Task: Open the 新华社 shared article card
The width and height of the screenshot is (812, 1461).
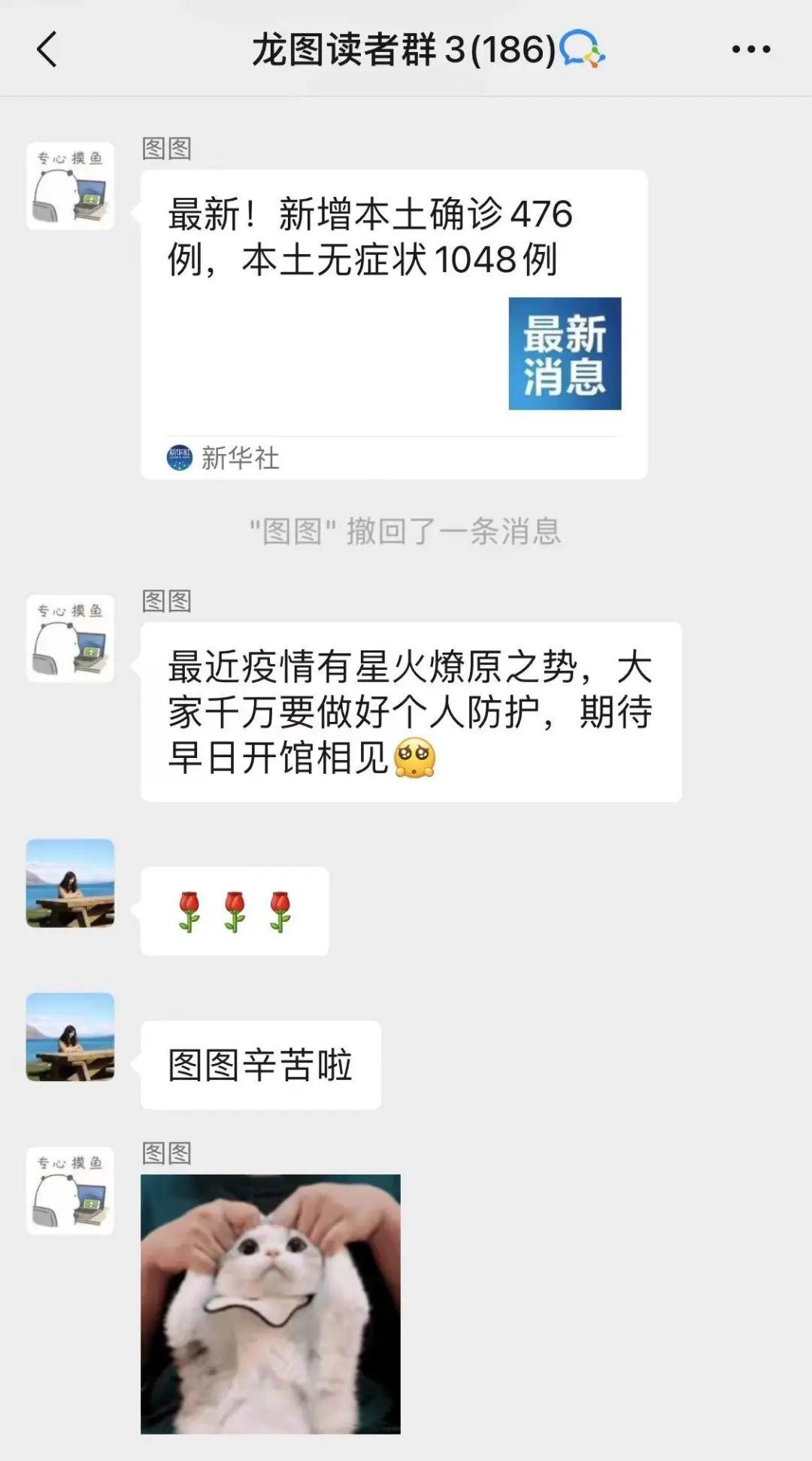Action: pyautogui.click(x=394, y=324)
